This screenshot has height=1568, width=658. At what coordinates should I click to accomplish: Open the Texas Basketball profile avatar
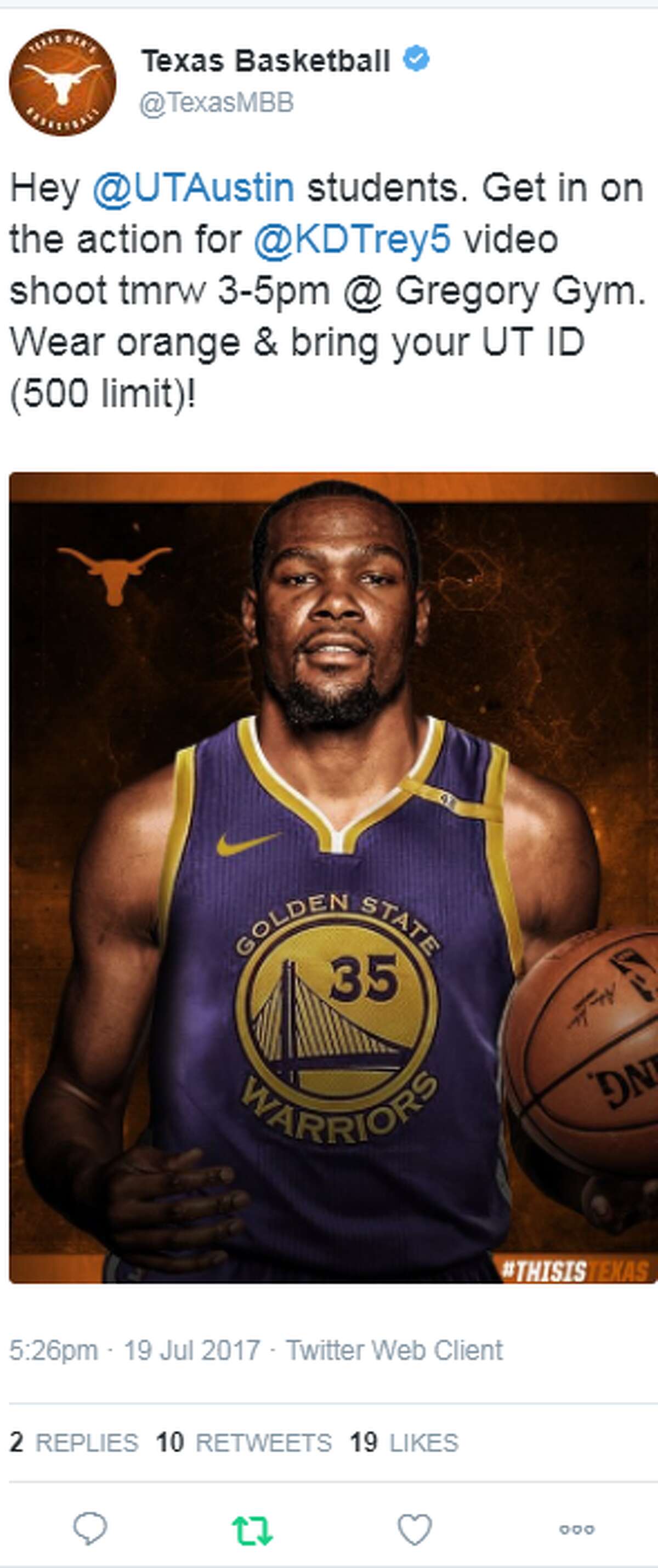[62, 82]
